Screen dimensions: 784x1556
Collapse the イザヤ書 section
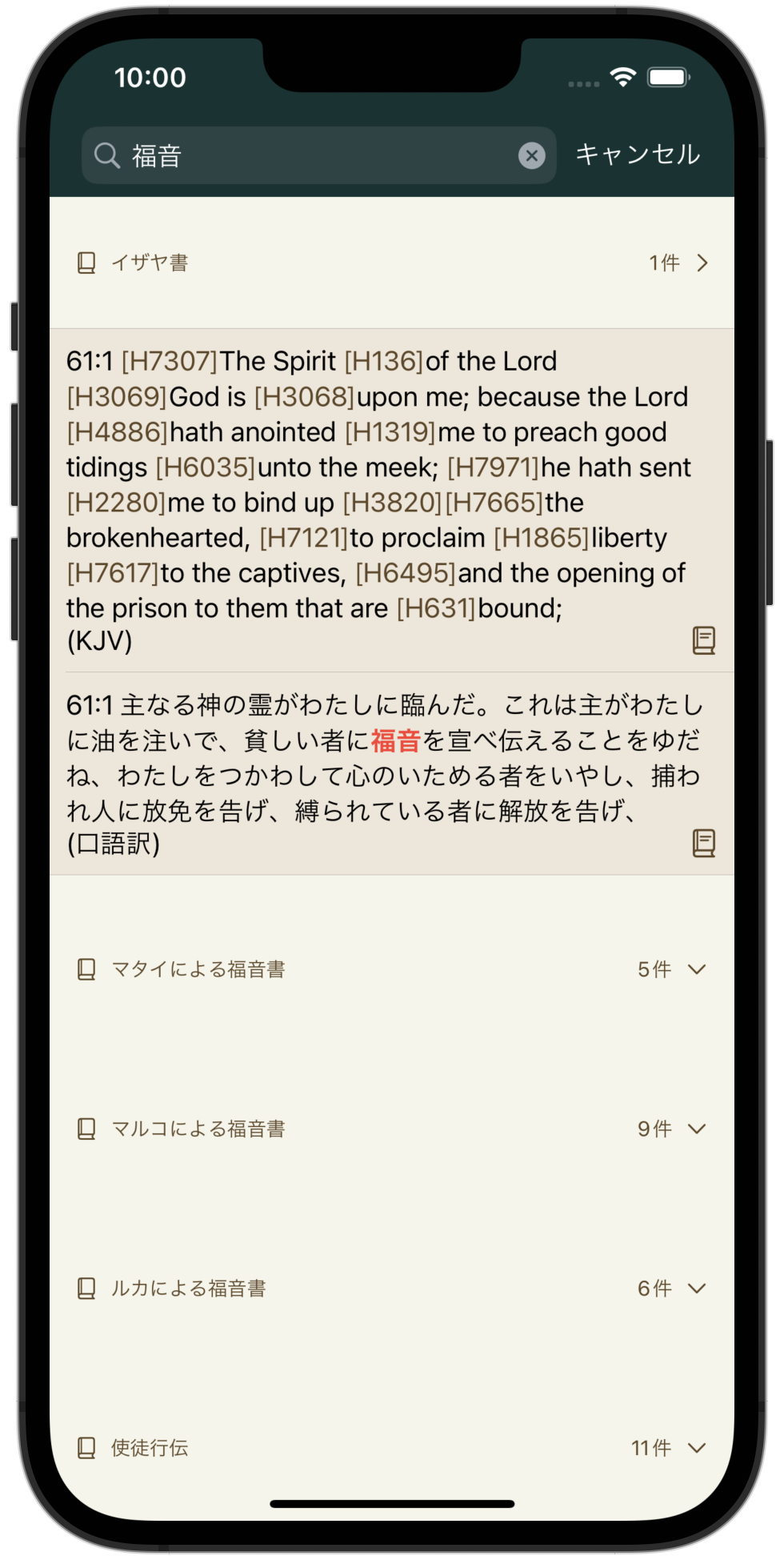(702, 263)
